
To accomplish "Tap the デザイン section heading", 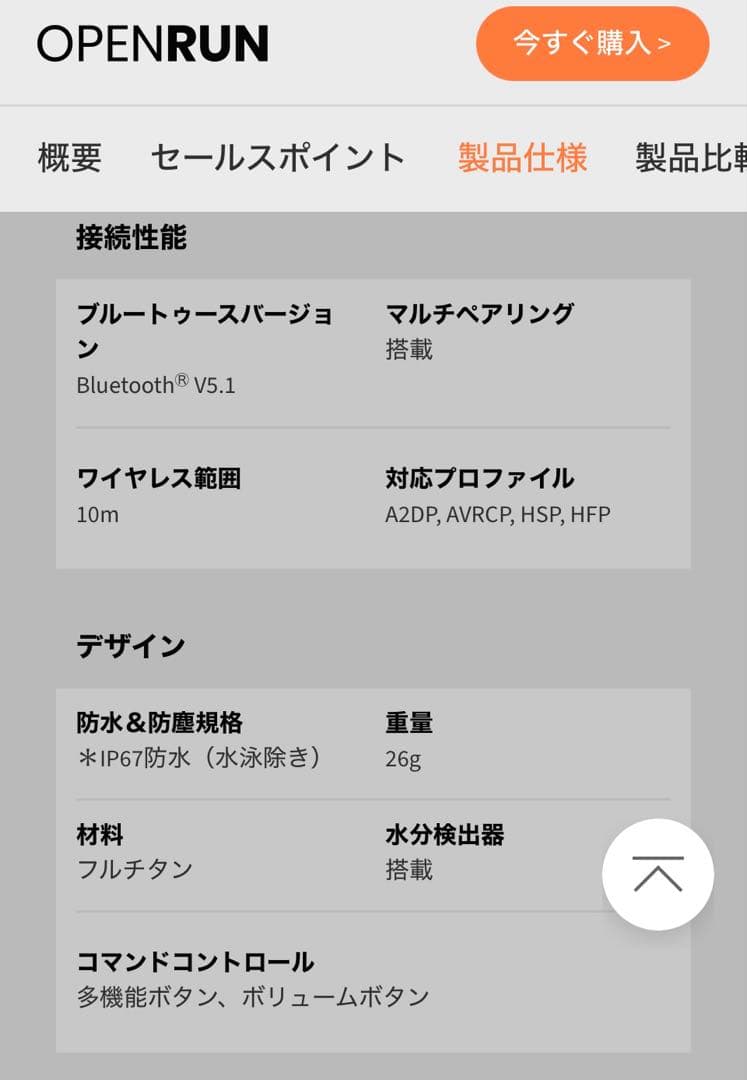I will point(130,645).
